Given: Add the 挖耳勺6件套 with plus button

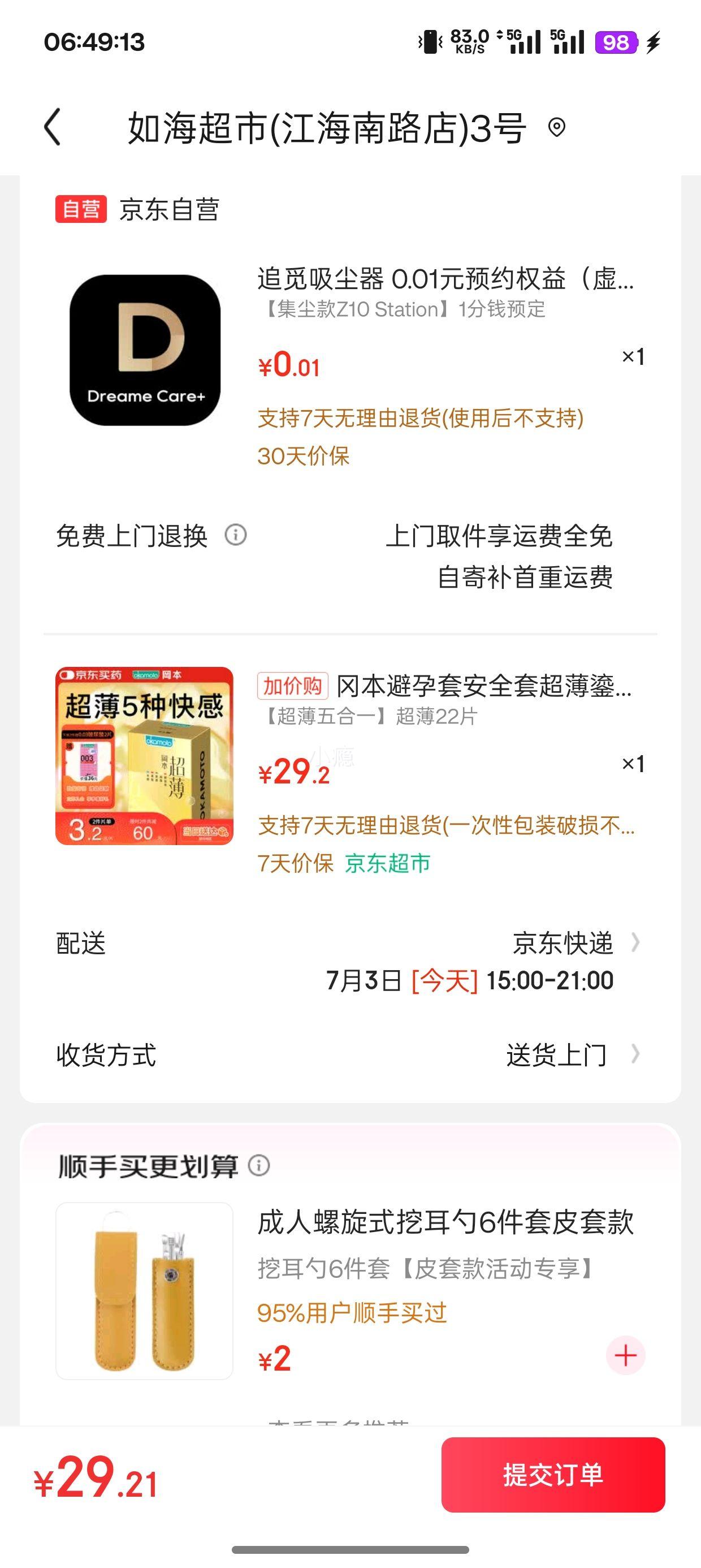Looking at the screenshot, I should point(626,1355).
